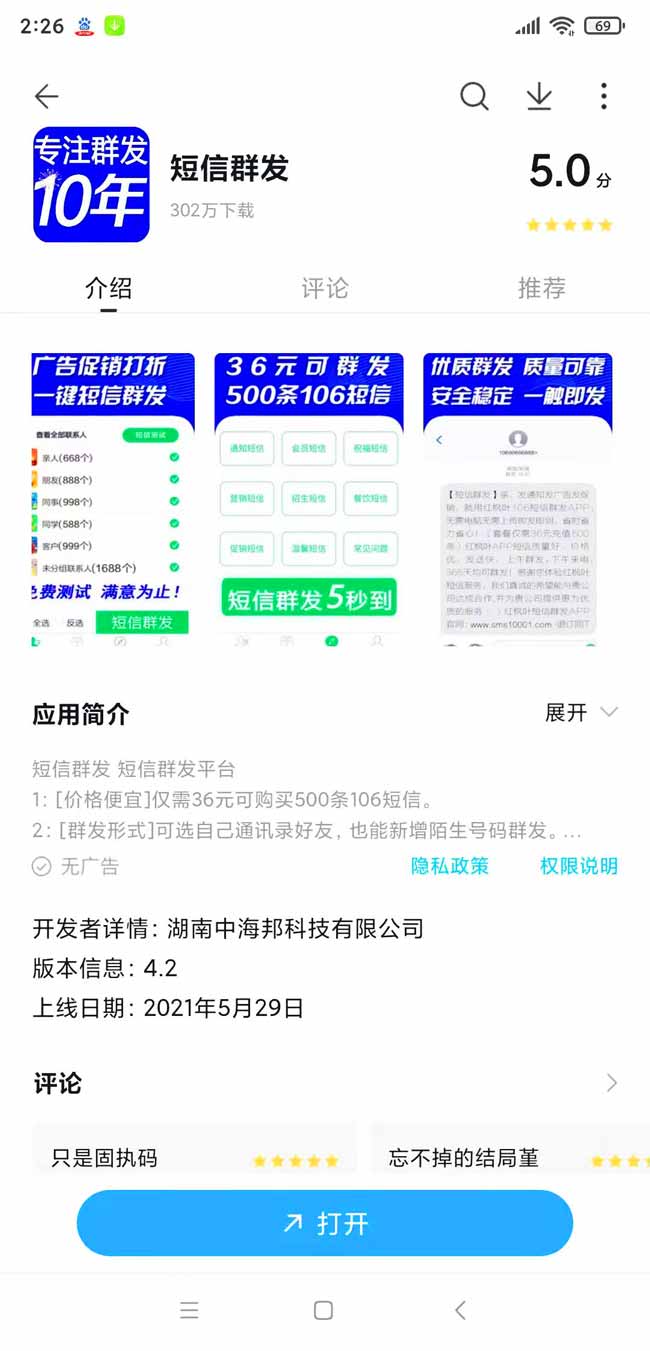Open the 隐私政策 link
This screenshot has height=1351, width=650.
[x=450, y=866]
